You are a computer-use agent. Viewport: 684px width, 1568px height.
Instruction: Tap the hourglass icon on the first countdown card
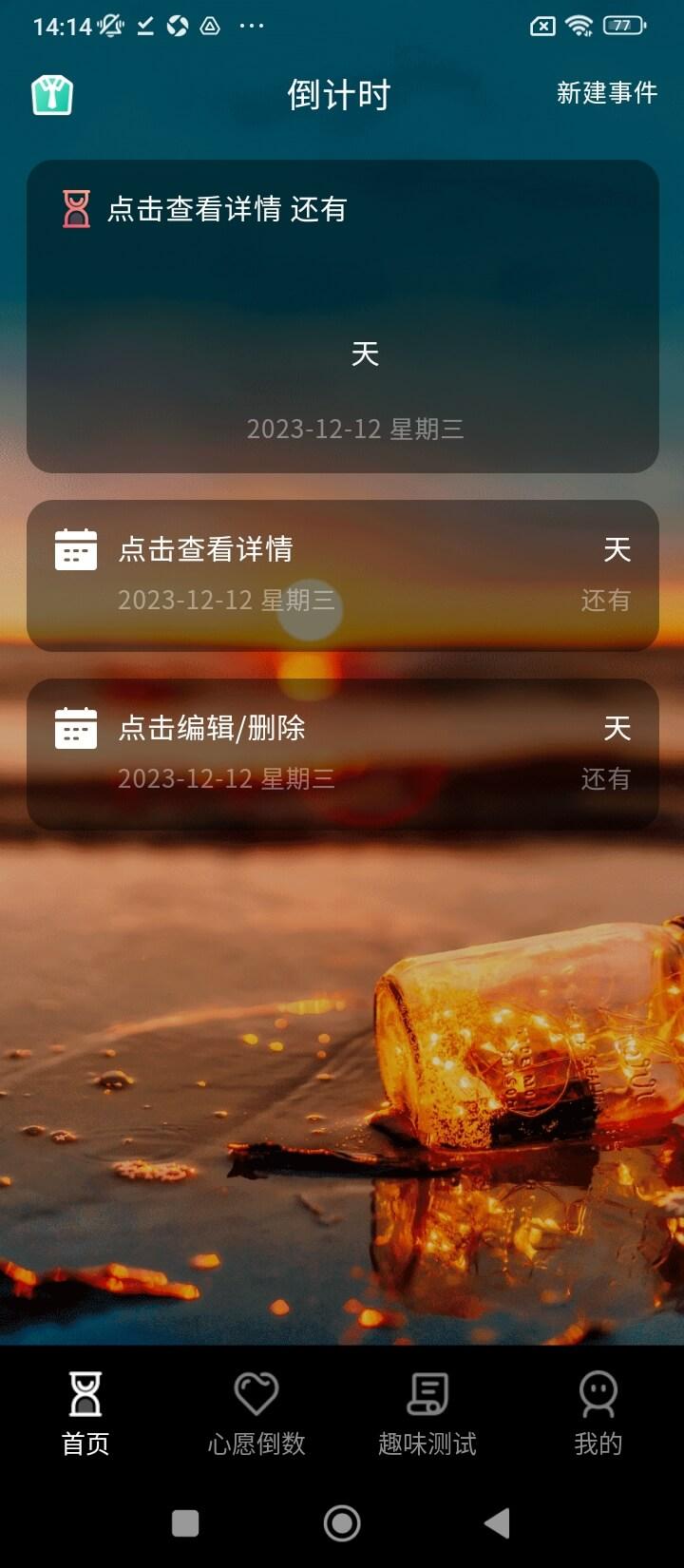[72, 209]
